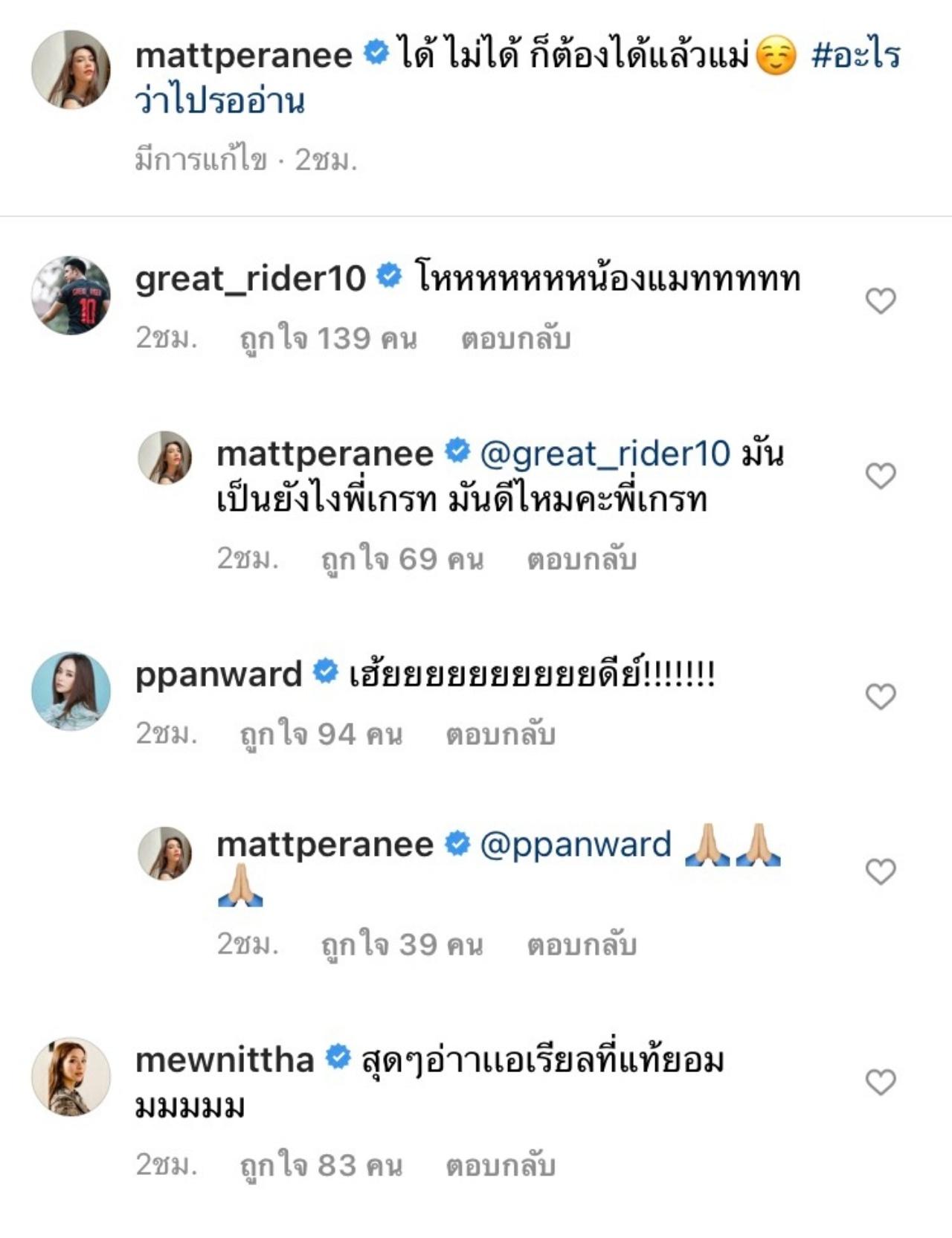Open @great_rider10 mention in reply
Screen dimensions: 952x1238
605,454
